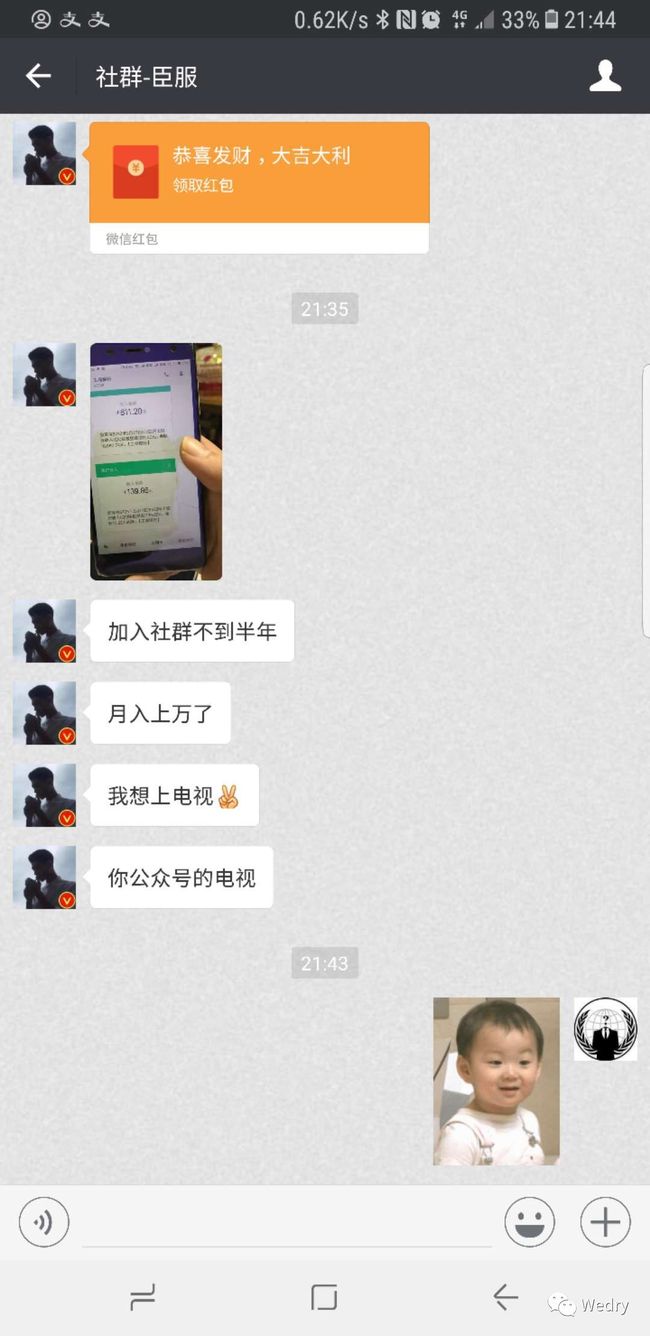Tap the system home button

coord(324,1298)
